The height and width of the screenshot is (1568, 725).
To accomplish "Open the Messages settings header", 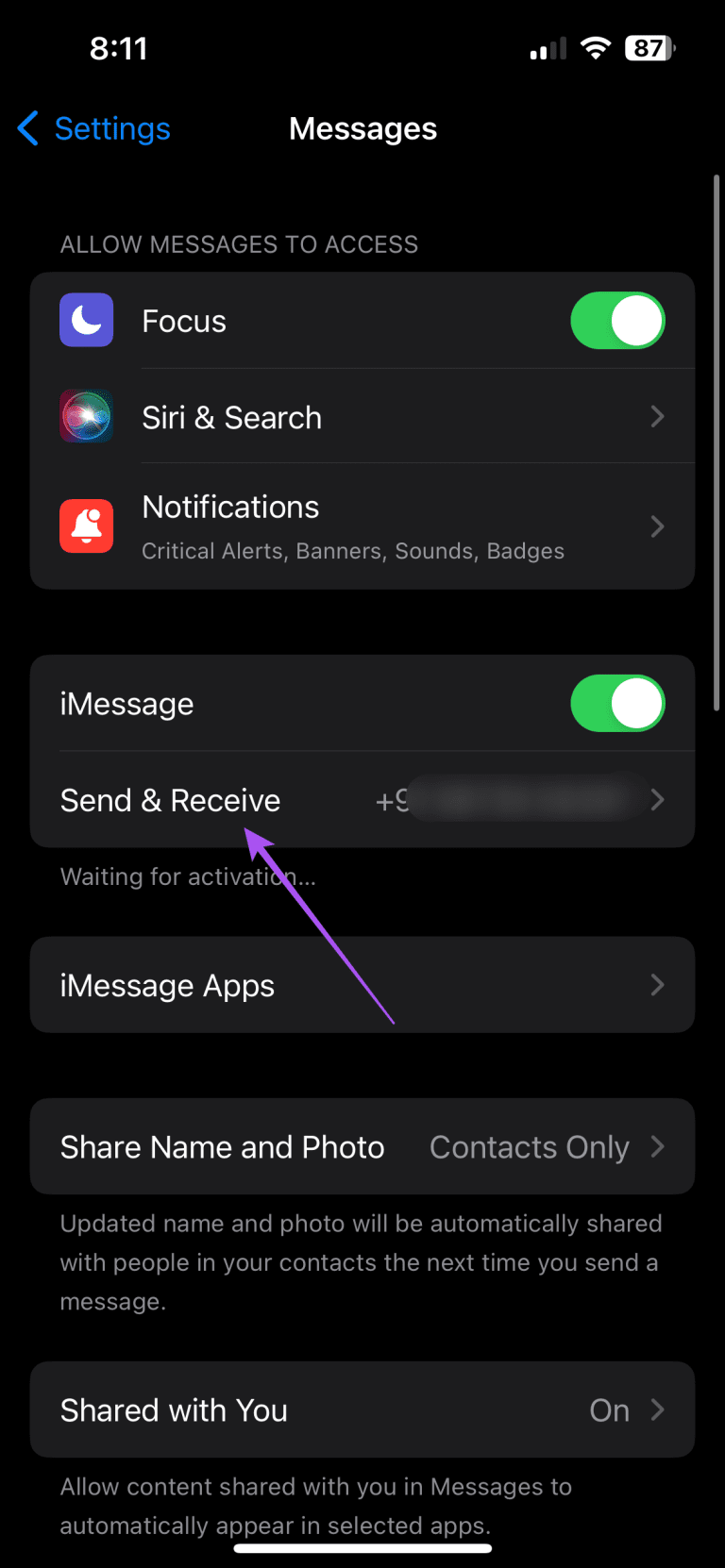I will point(362,128).
